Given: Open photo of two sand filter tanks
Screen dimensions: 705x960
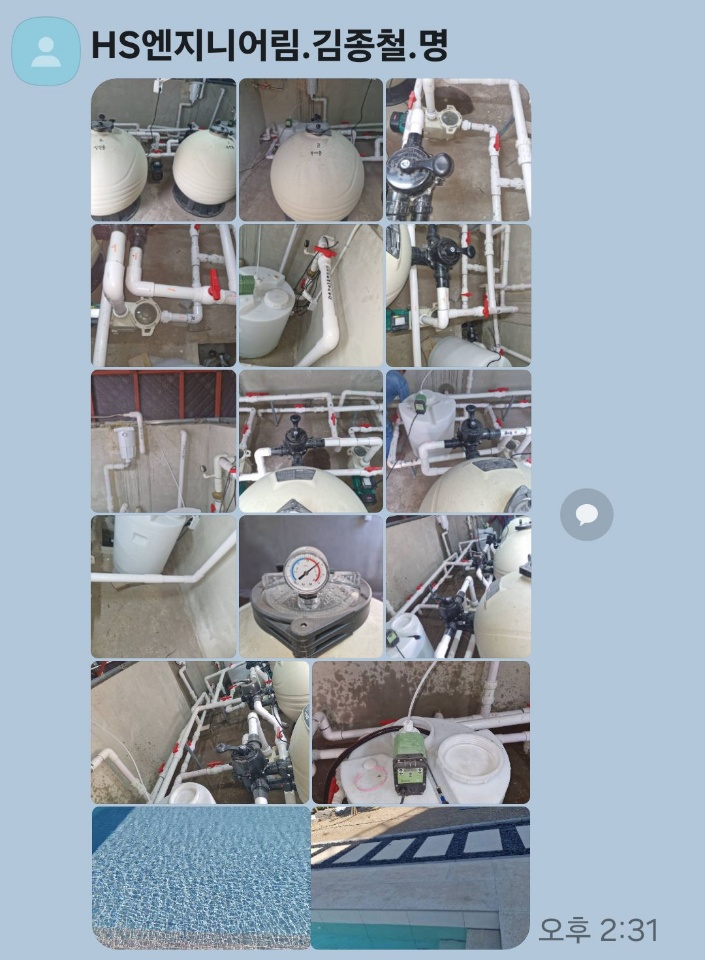Looking at the screenshot, I should 164,150.
